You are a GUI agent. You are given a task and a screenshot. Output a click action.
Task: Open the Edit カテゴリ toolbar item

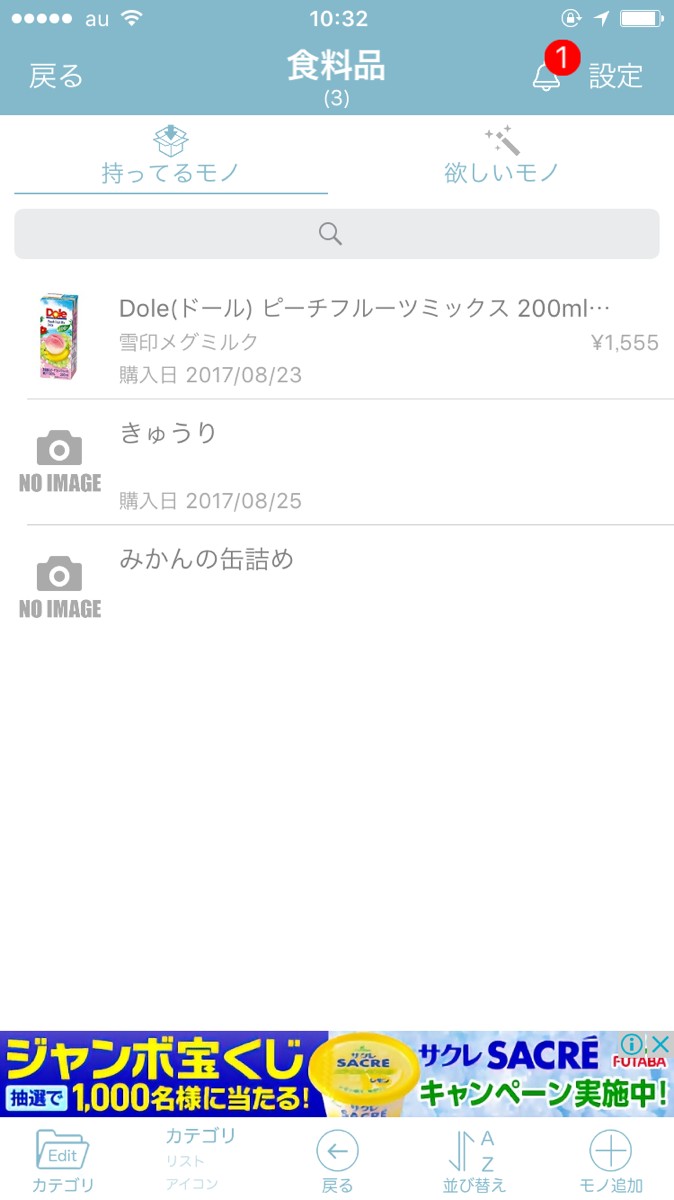[x=63, y=1159]
